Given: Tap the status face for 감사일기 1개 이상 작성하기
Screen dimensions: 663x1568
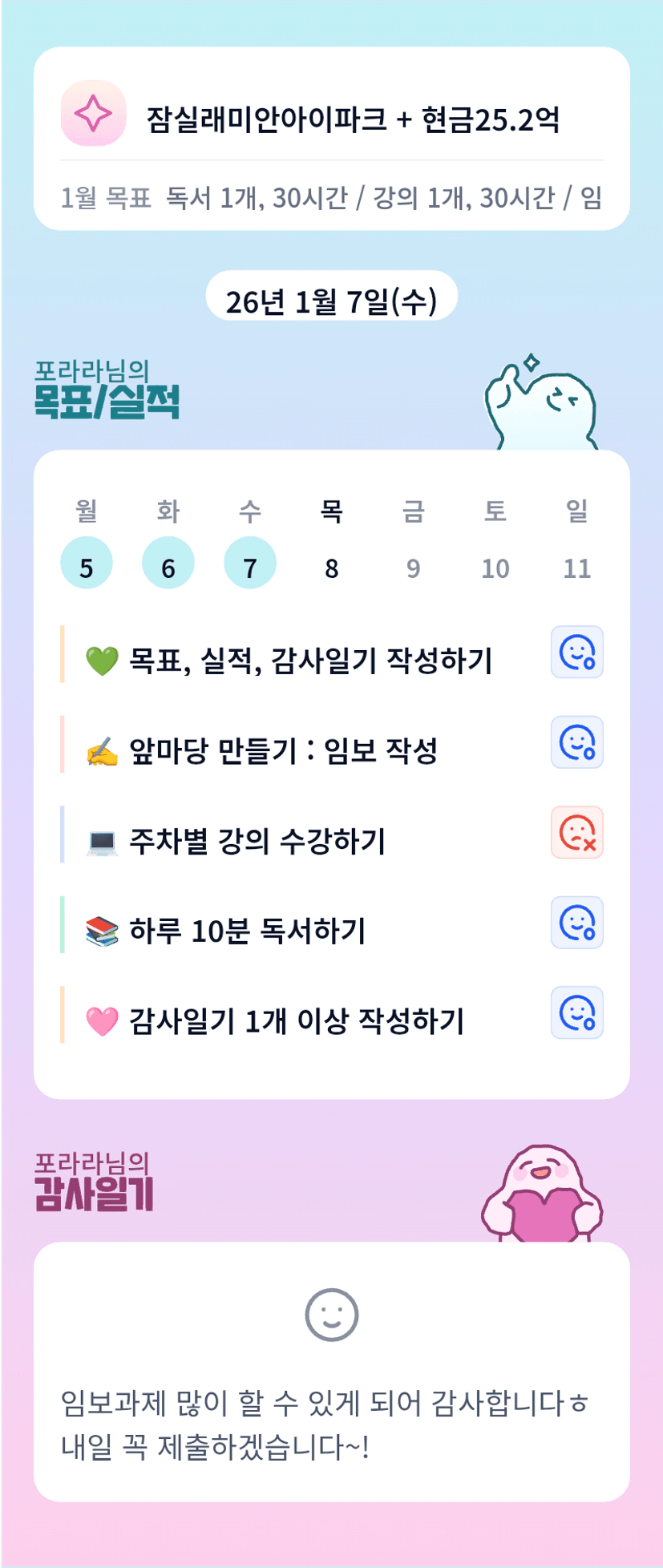Looking at the screenshot, I should coord(577,1012).
